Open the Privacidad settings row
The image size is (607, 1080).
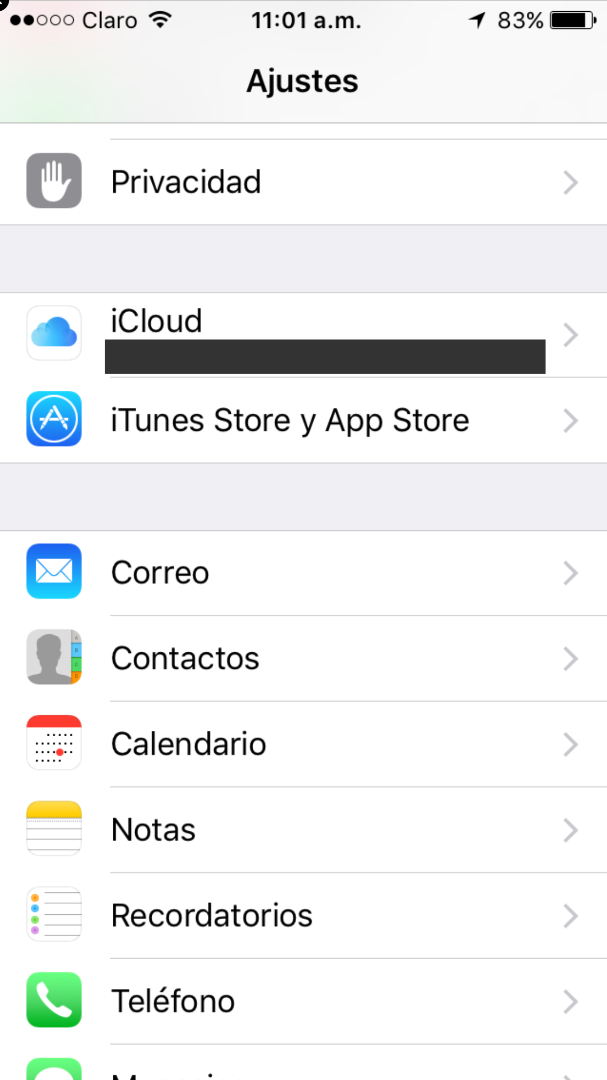[303, 182]
